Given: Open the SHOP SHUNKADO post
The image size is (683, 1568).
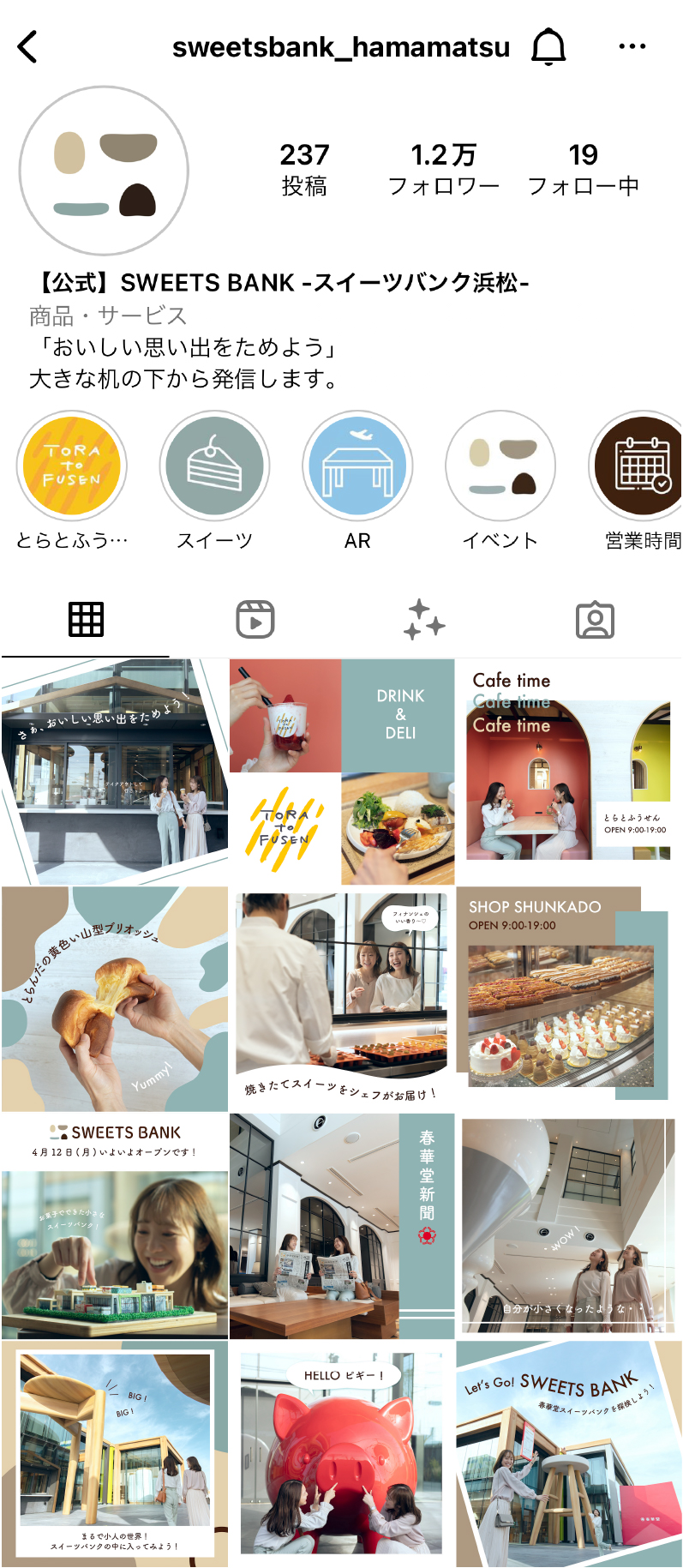Looking at the screenshot, I should pyautogui.click(x=569, y=999).
